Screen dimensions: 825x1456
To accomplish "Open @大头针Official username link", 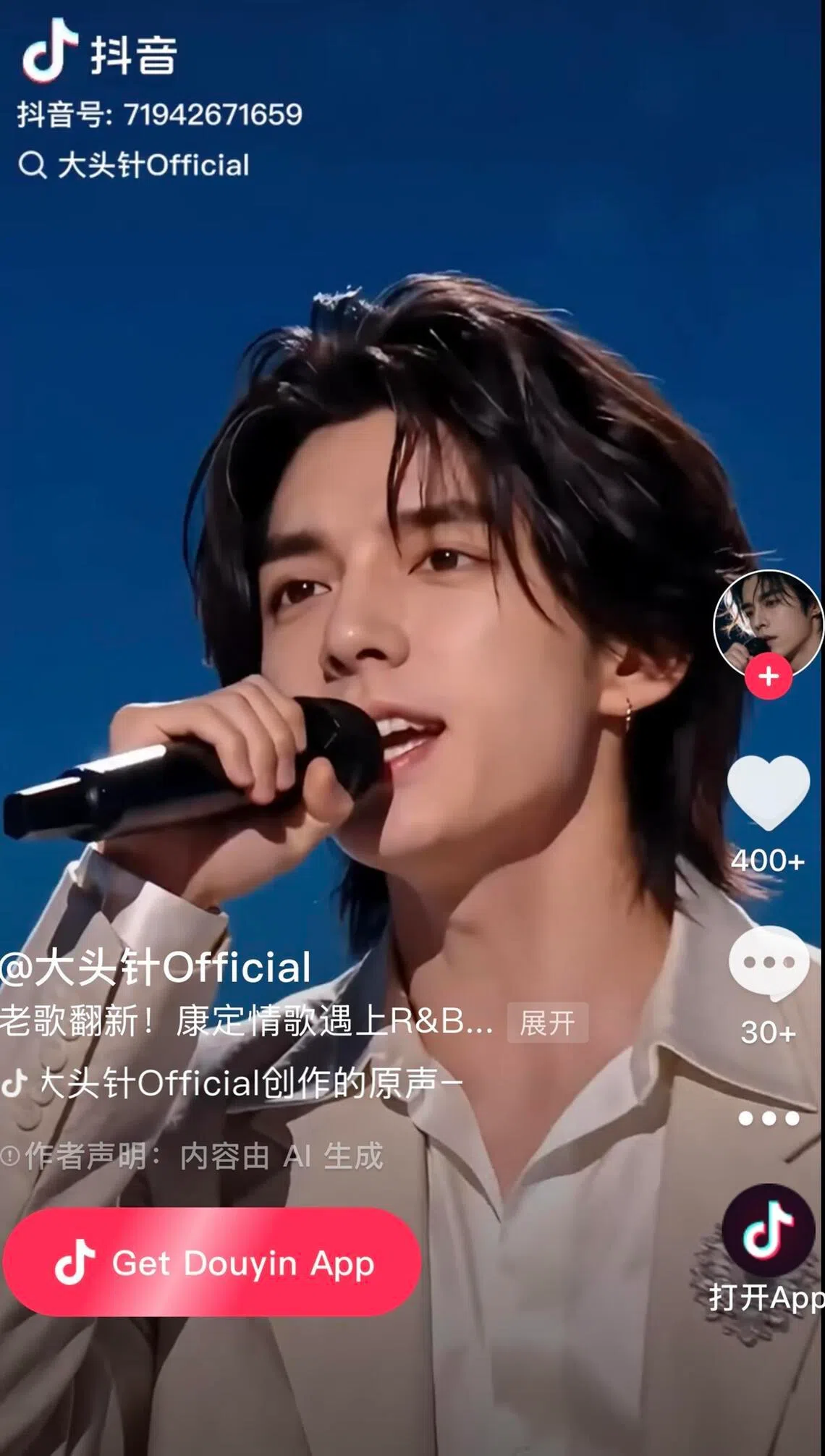I will [156, 968].
